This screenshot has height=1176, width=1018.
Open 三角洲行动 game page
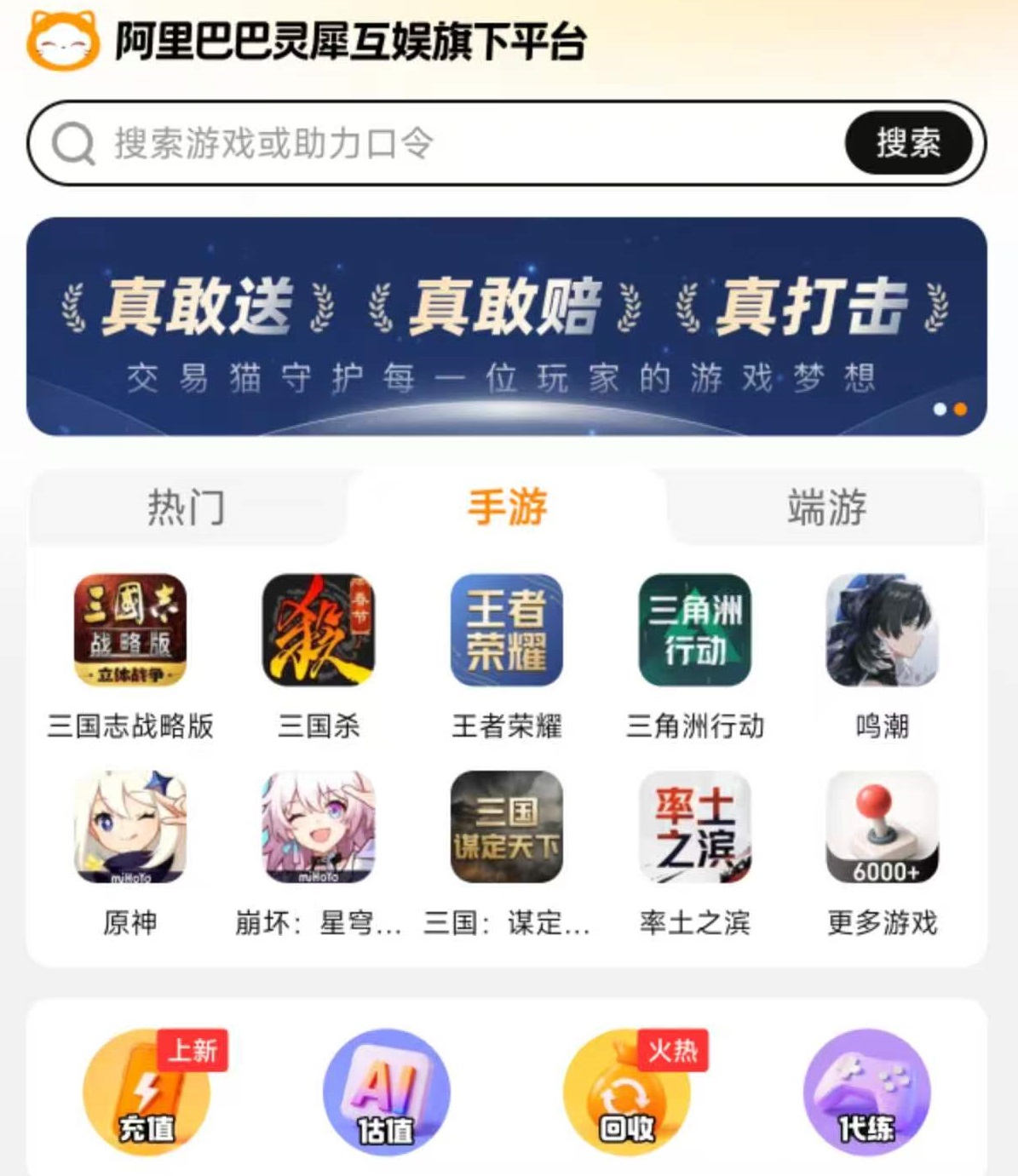tap(695, 630)
